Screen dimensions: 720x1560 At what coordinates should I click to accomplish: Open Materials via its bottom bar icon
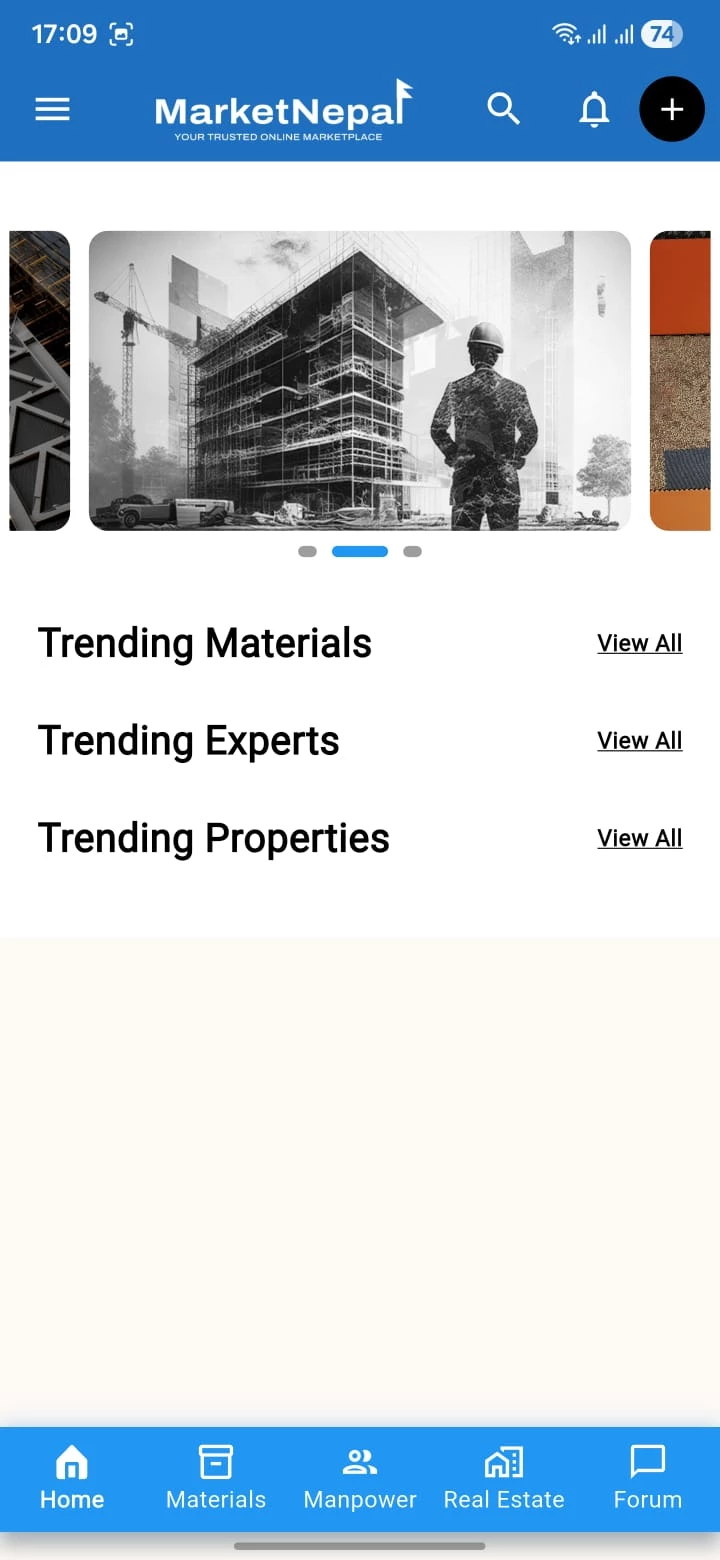click(x=215, y=1463)
